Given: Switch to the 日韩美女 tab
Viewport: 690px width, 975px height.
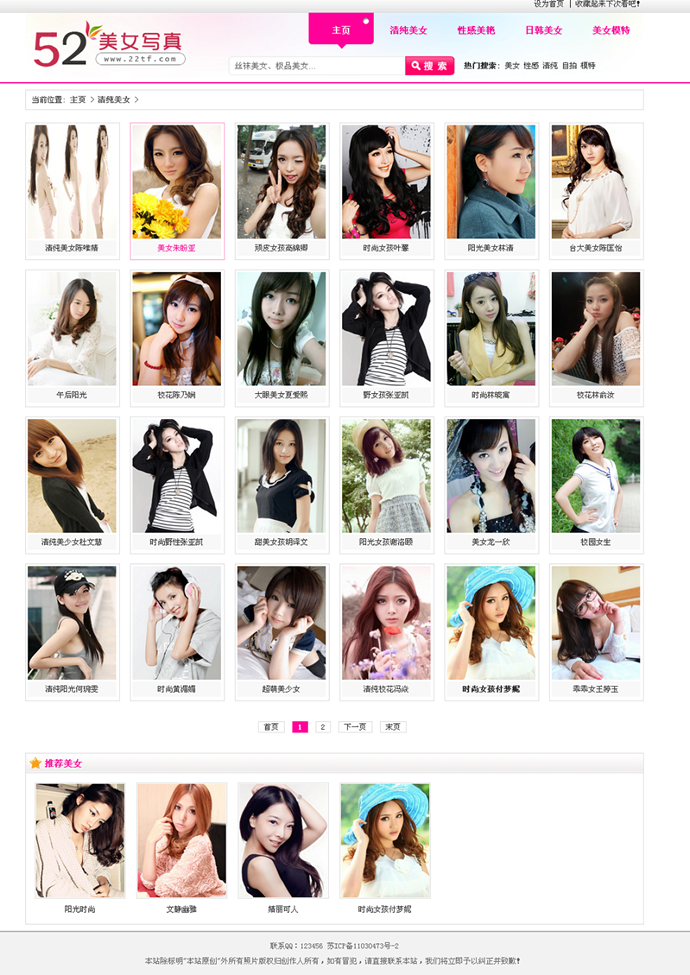Looking at the screenshot, I should pos(543,31).
